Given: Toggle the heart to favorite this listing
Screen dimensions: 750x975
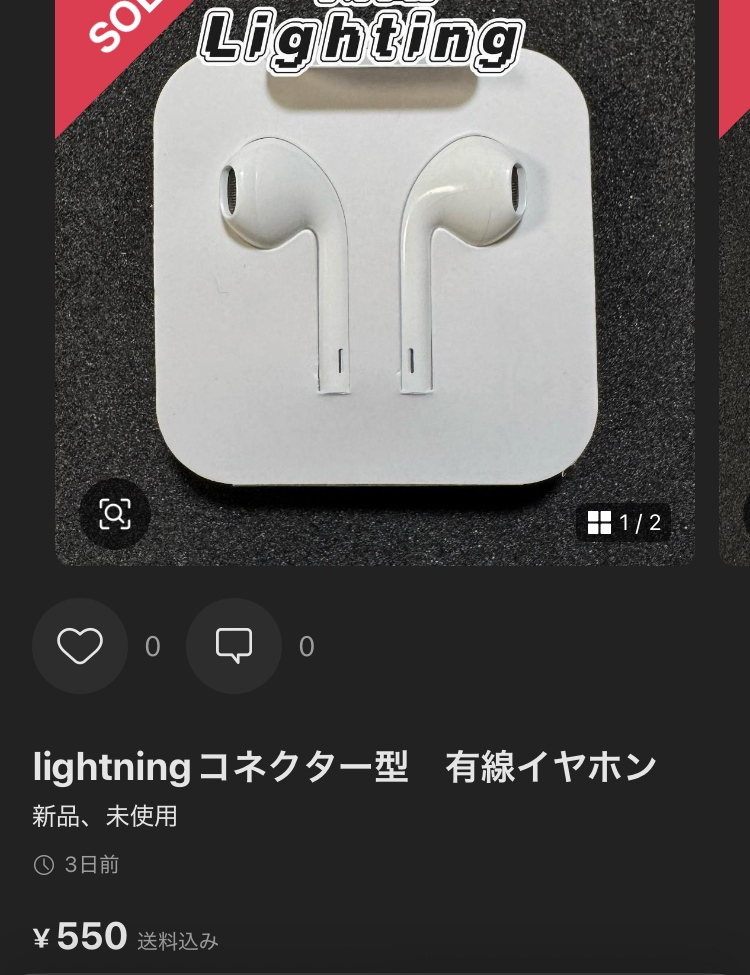Looking at the screenshot, I should tap(80, 646).
